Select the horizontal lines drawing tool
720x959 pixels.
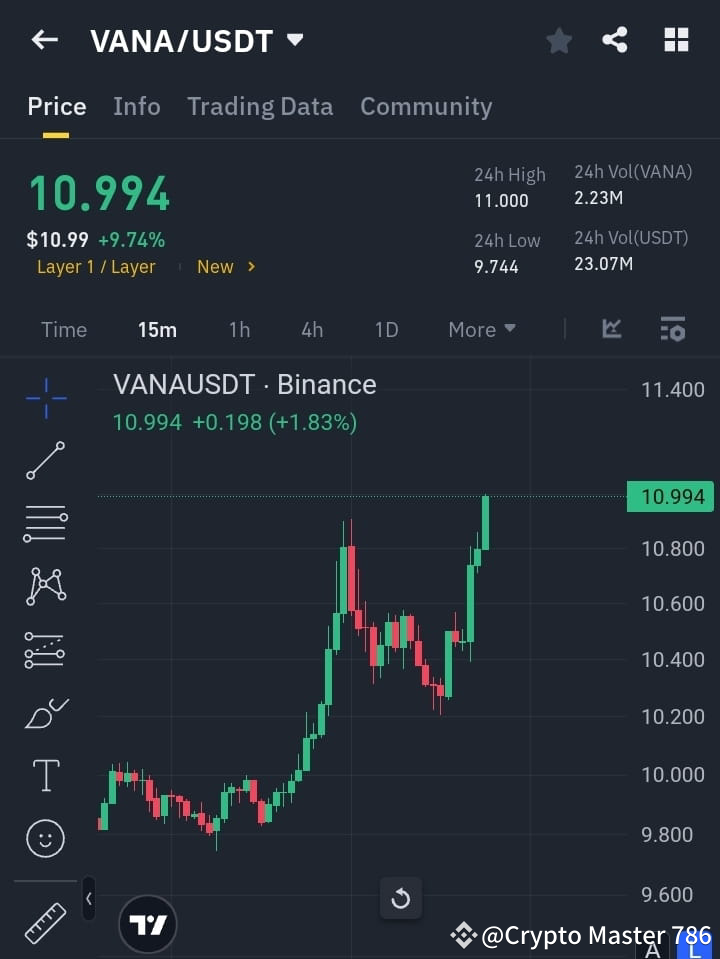tap(45, 524)
